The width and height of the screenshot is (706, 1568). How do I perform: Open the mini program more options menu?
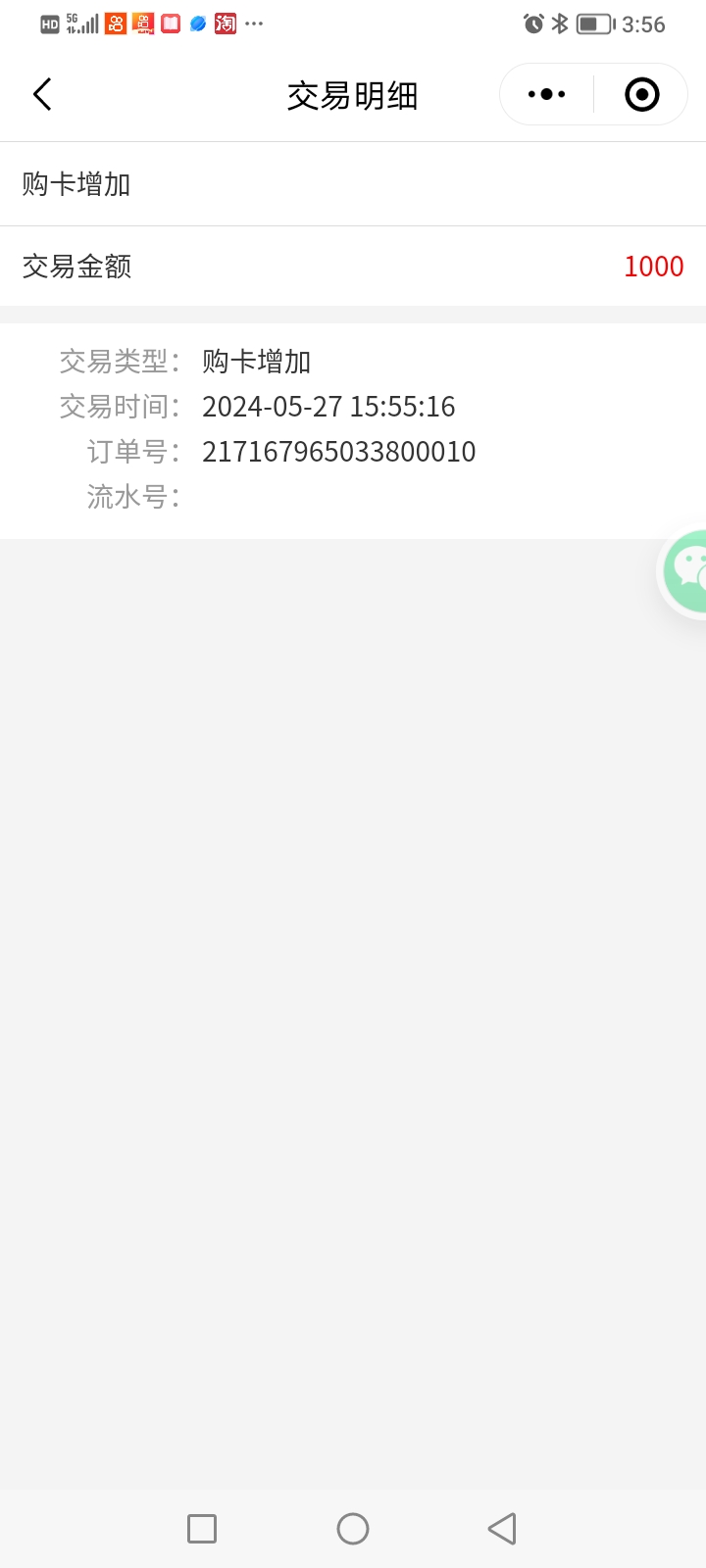click(x=546, y=95)
